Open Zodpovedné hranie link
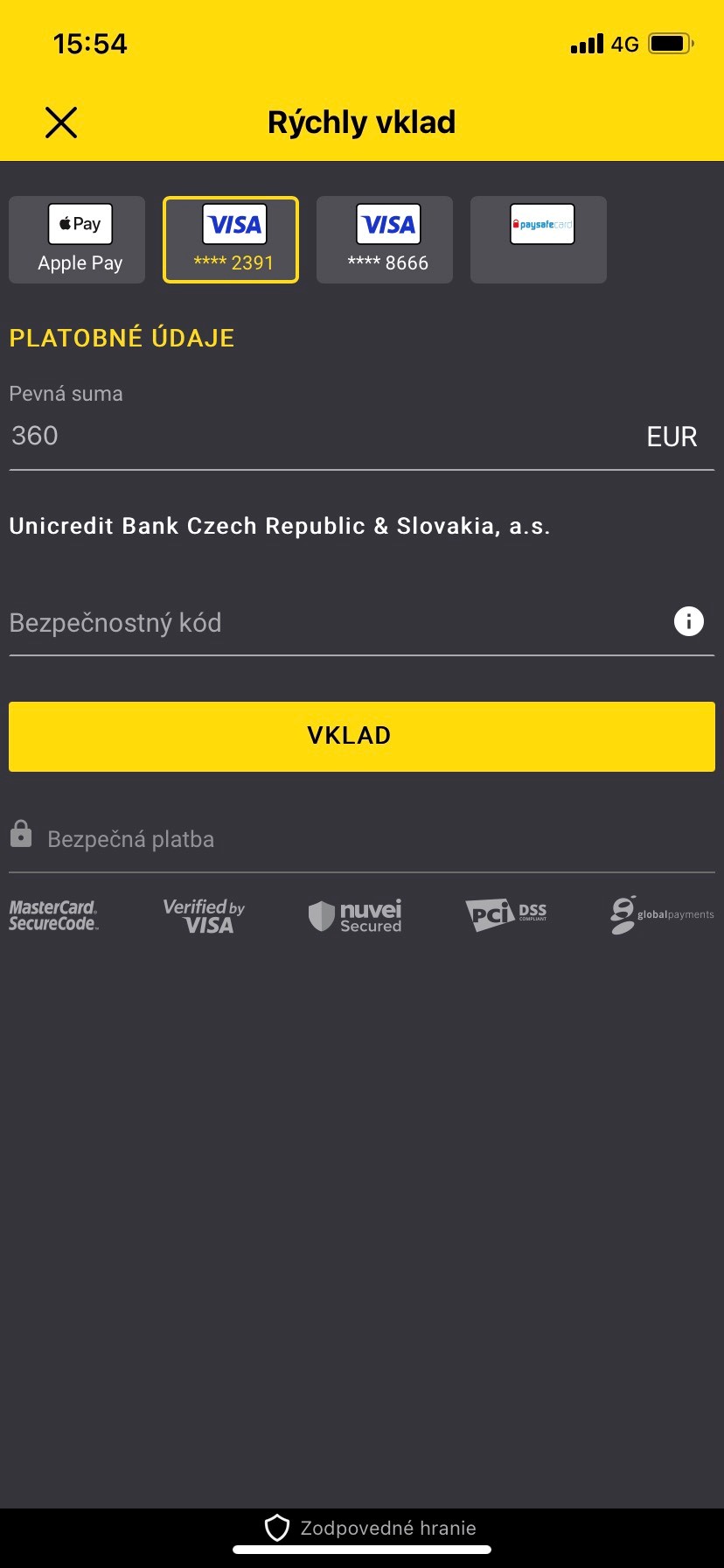 click(x=371, y=1528)
